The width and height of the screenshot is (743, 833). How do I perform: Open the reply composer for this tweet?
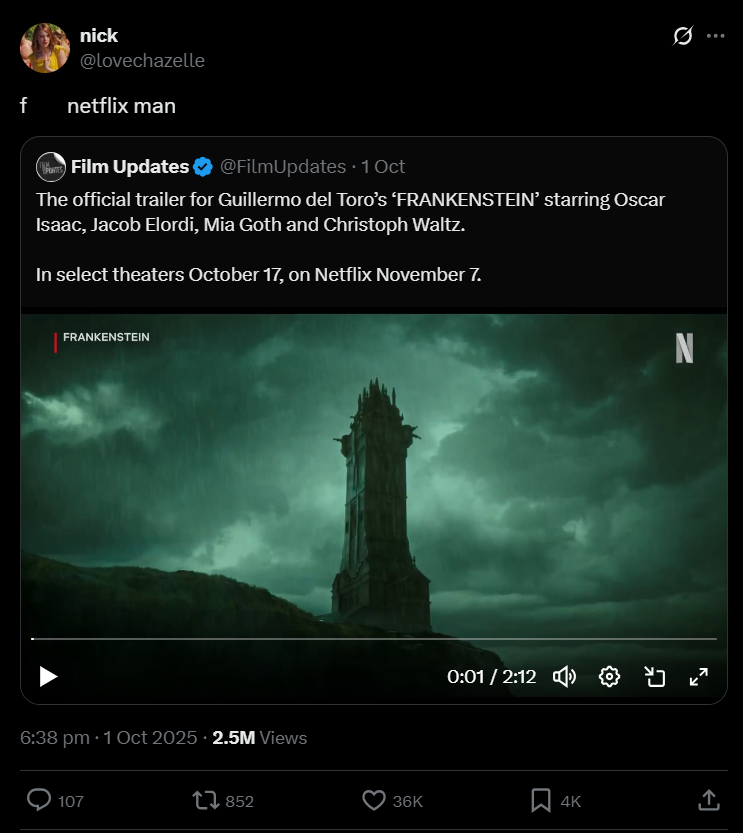coord(39,800)
